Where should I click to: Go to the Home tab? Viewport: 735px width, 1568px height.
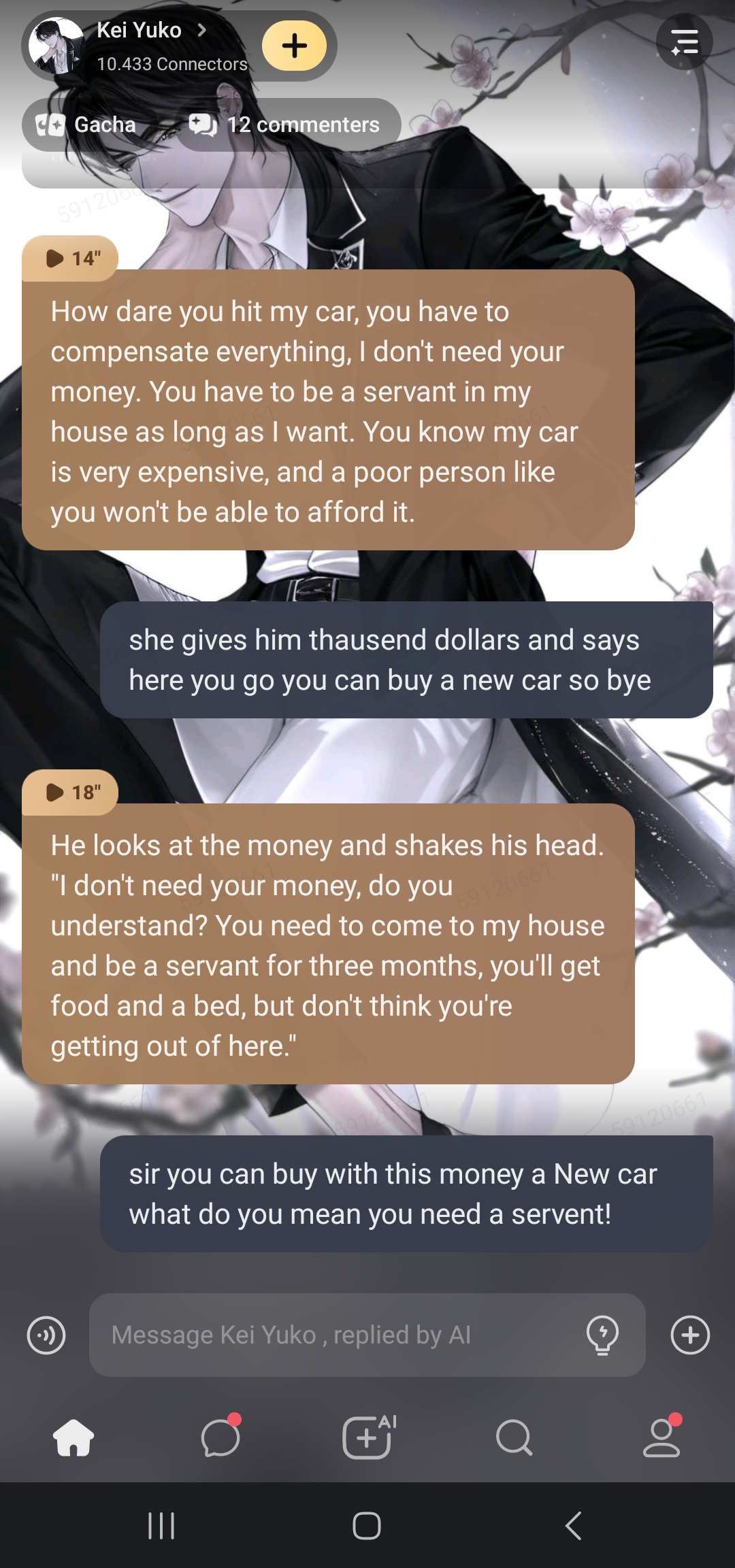point(73,1438)
